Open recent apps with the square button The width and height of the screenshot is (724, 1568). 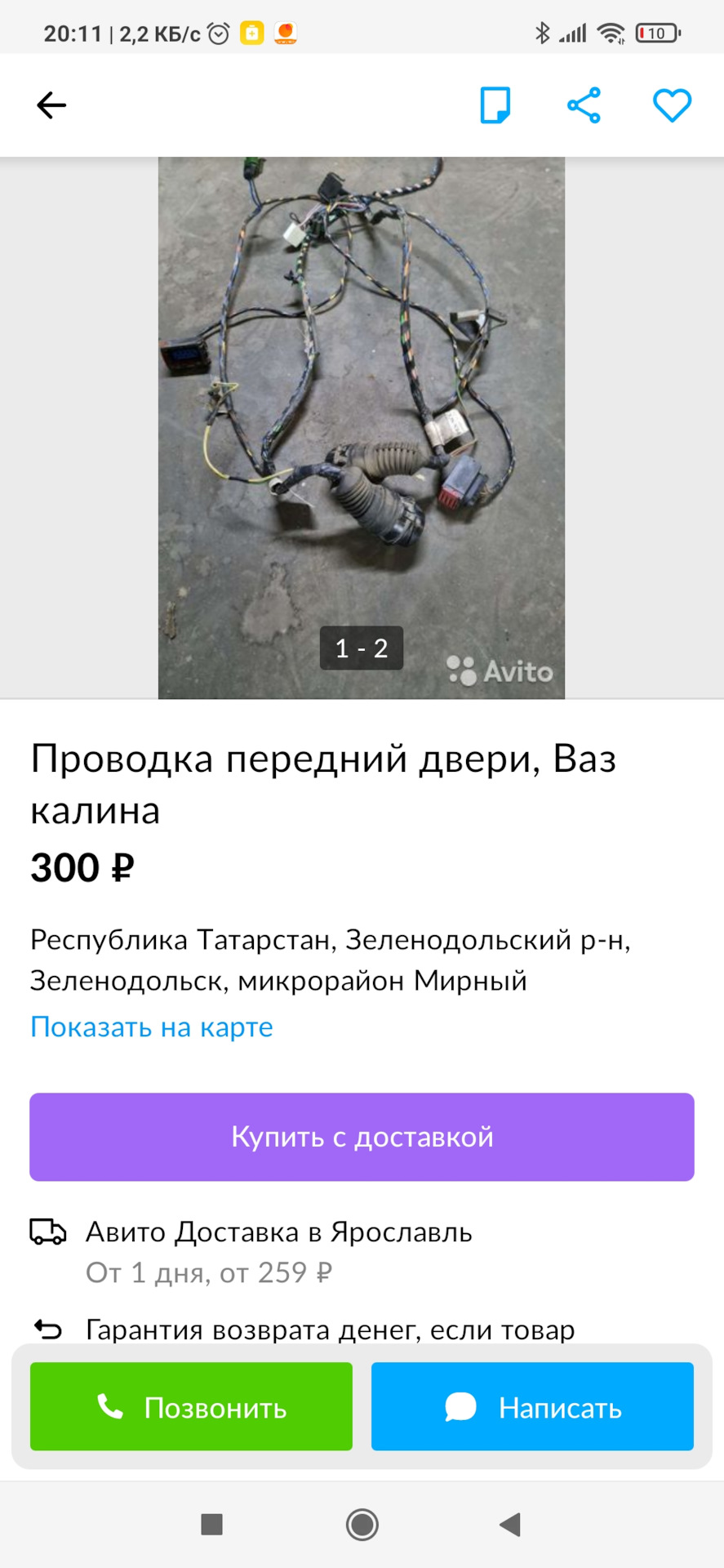click(212, 1525)
